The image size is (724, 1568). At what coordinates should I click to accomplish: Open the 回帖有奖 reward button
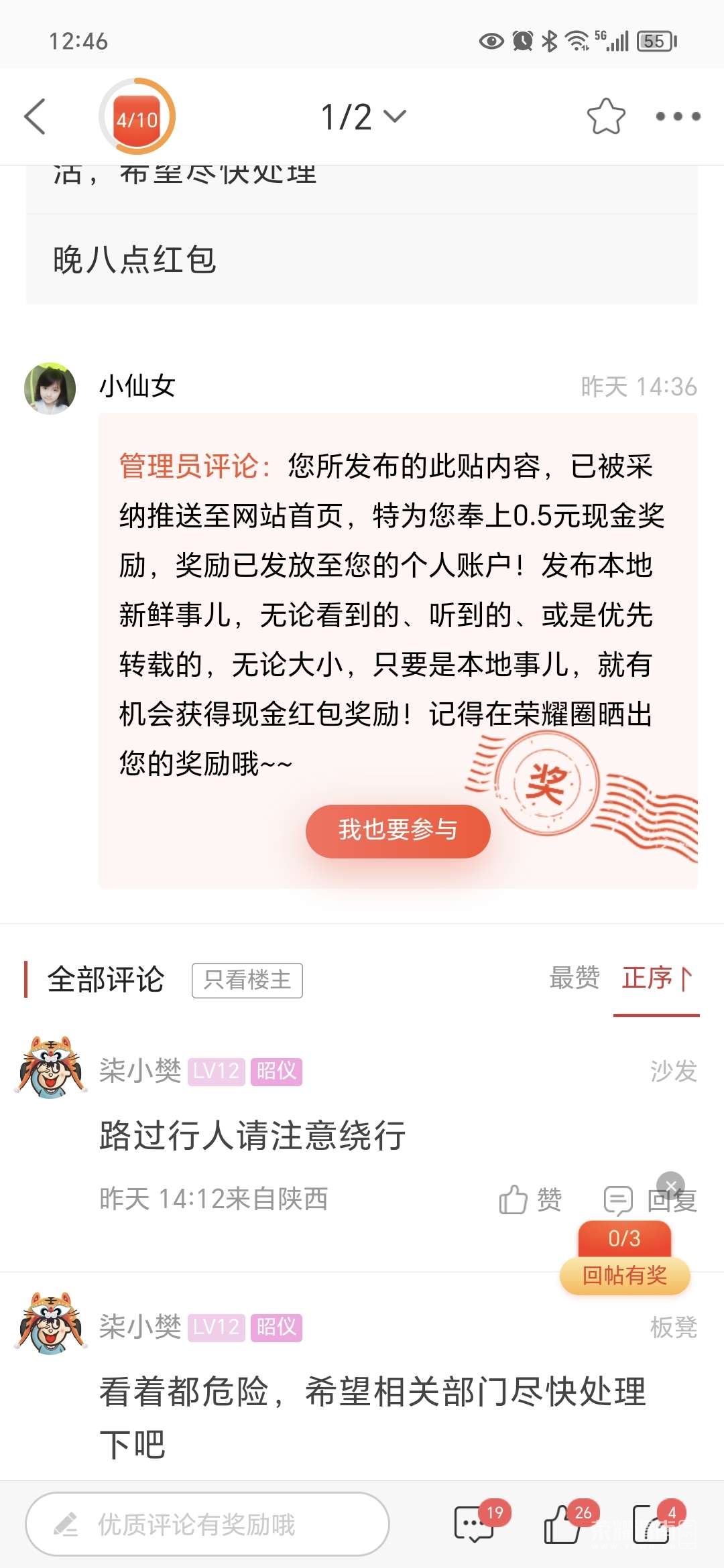[624, 1275]
